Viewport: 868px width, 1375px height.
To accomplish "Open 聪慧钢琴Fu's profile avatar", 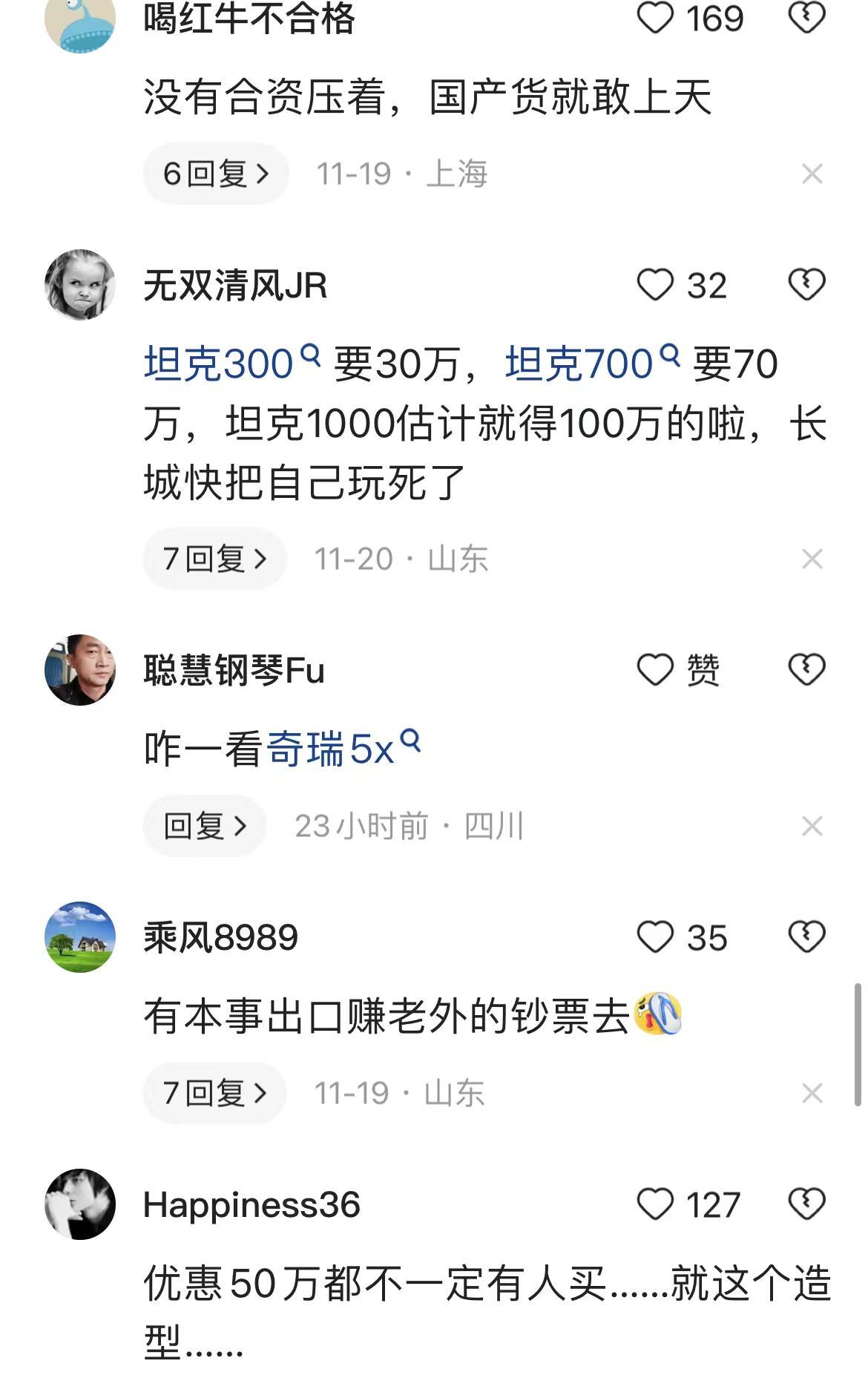I will [80, 670].
